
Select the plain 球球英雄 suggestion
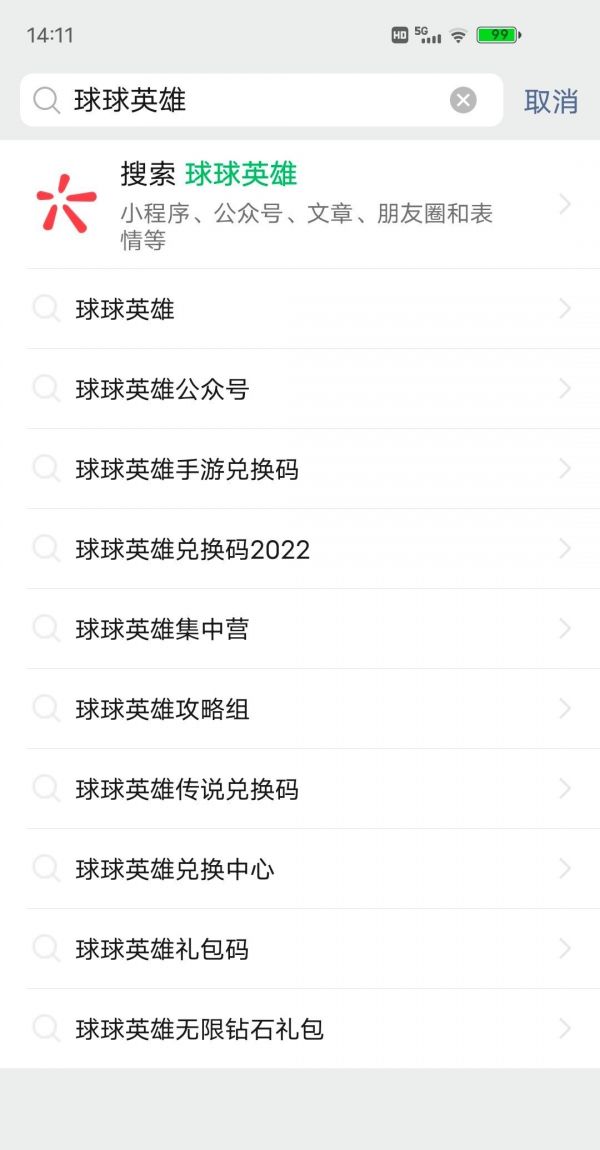coord(300,309)
